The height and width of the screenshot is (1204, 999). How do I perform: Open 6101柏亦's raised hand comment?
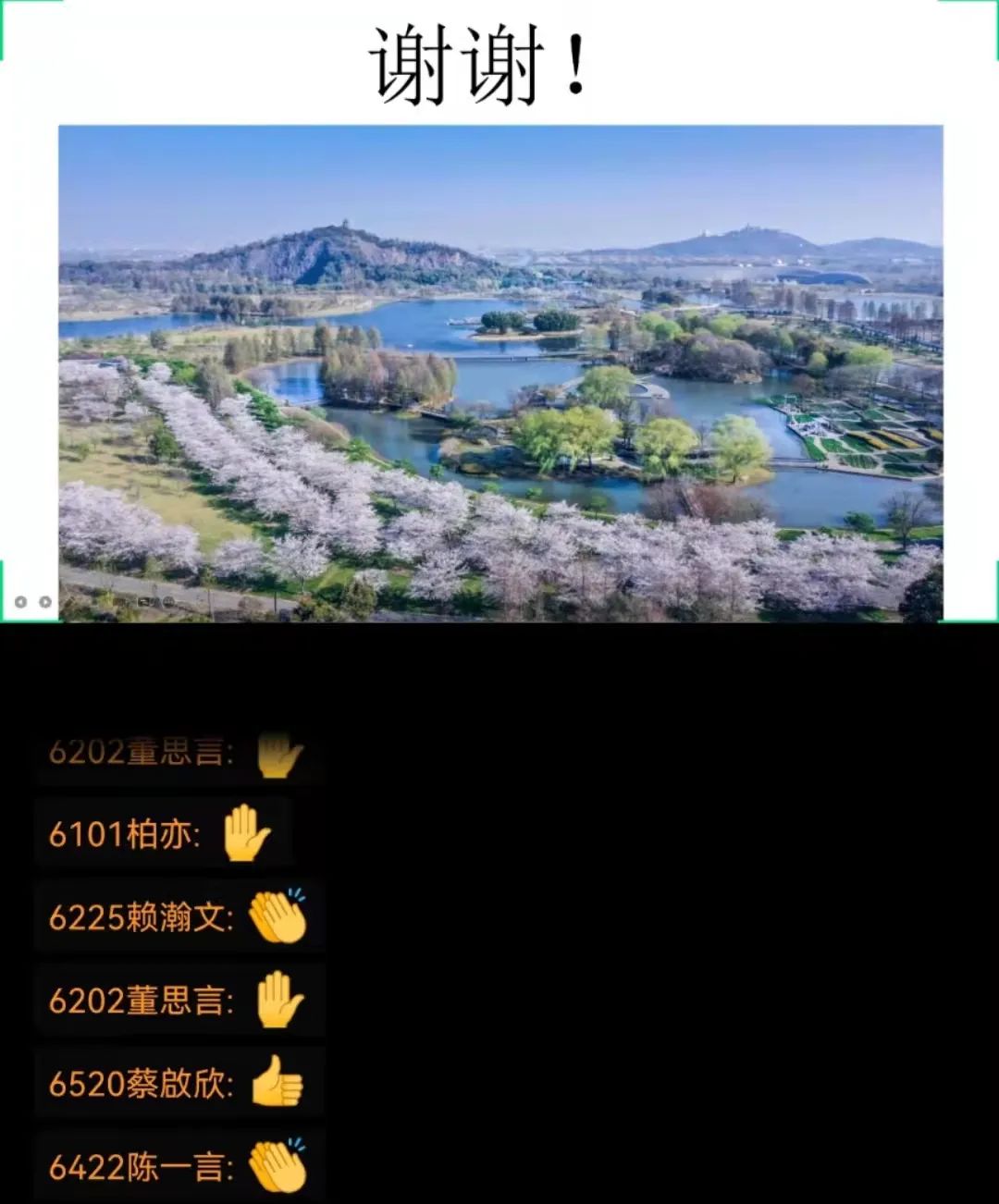pyautogui.click(x=162, y=833)
